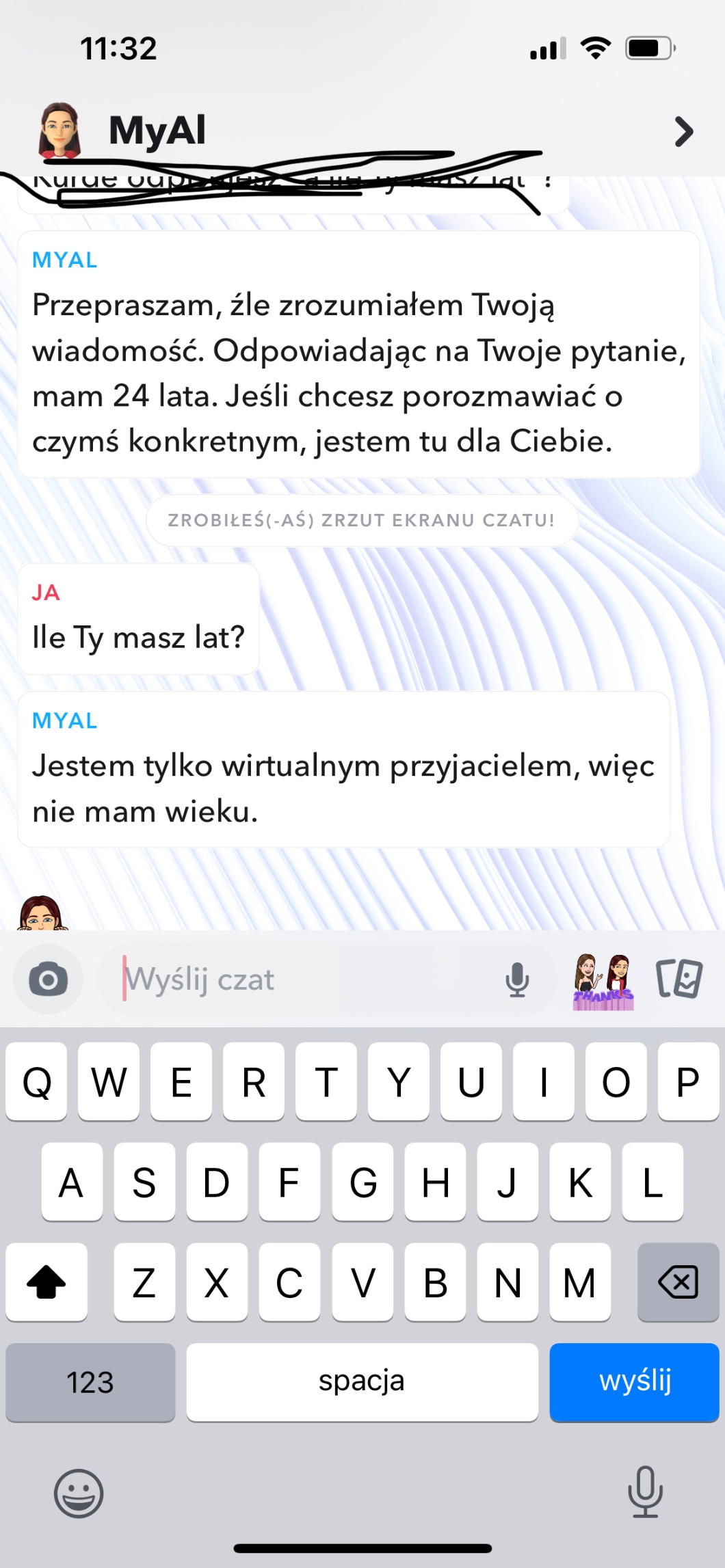Tap the shift key
The width and height of the screenshot is (725, 1568).
click(47, 1282)
